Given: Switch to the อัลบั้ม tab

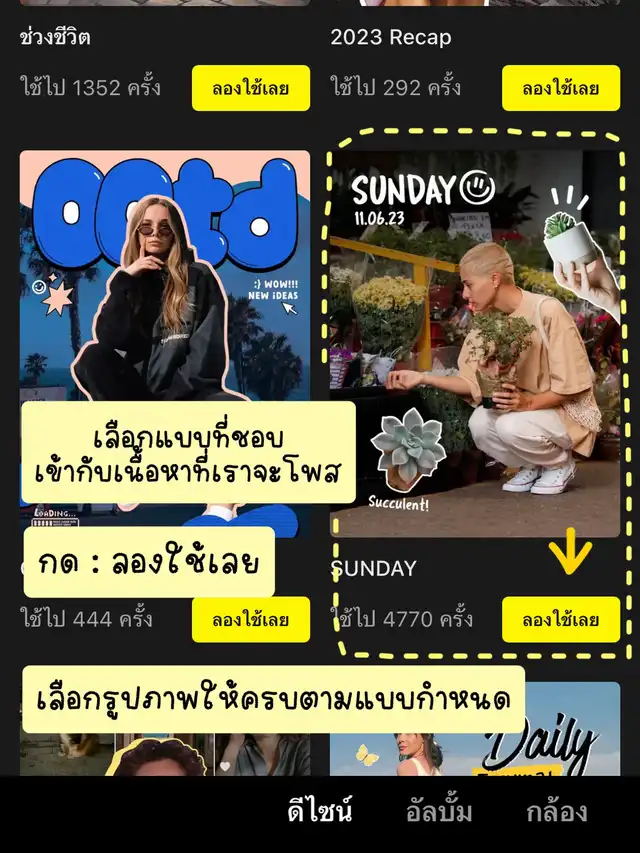Looking at the screenshot, I should point(439,811).
